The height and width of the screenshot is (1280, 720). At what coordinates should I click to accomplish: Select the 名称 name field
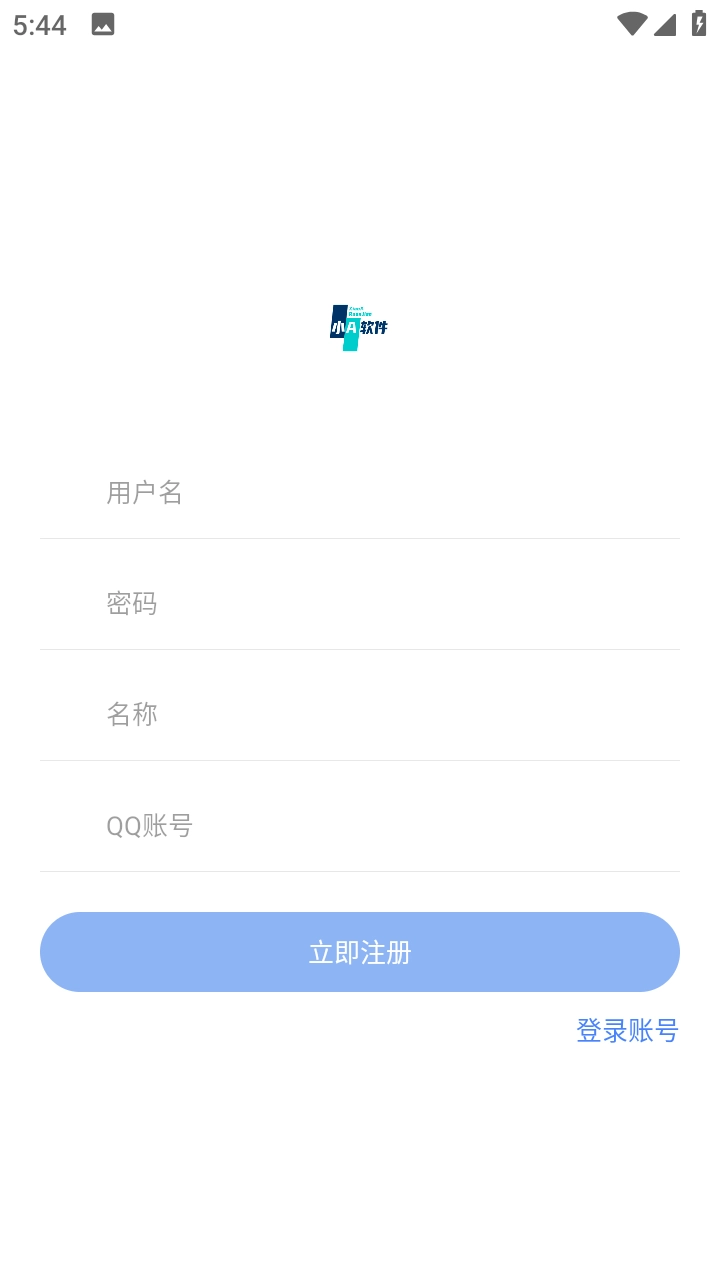click(x=360, y=715)
